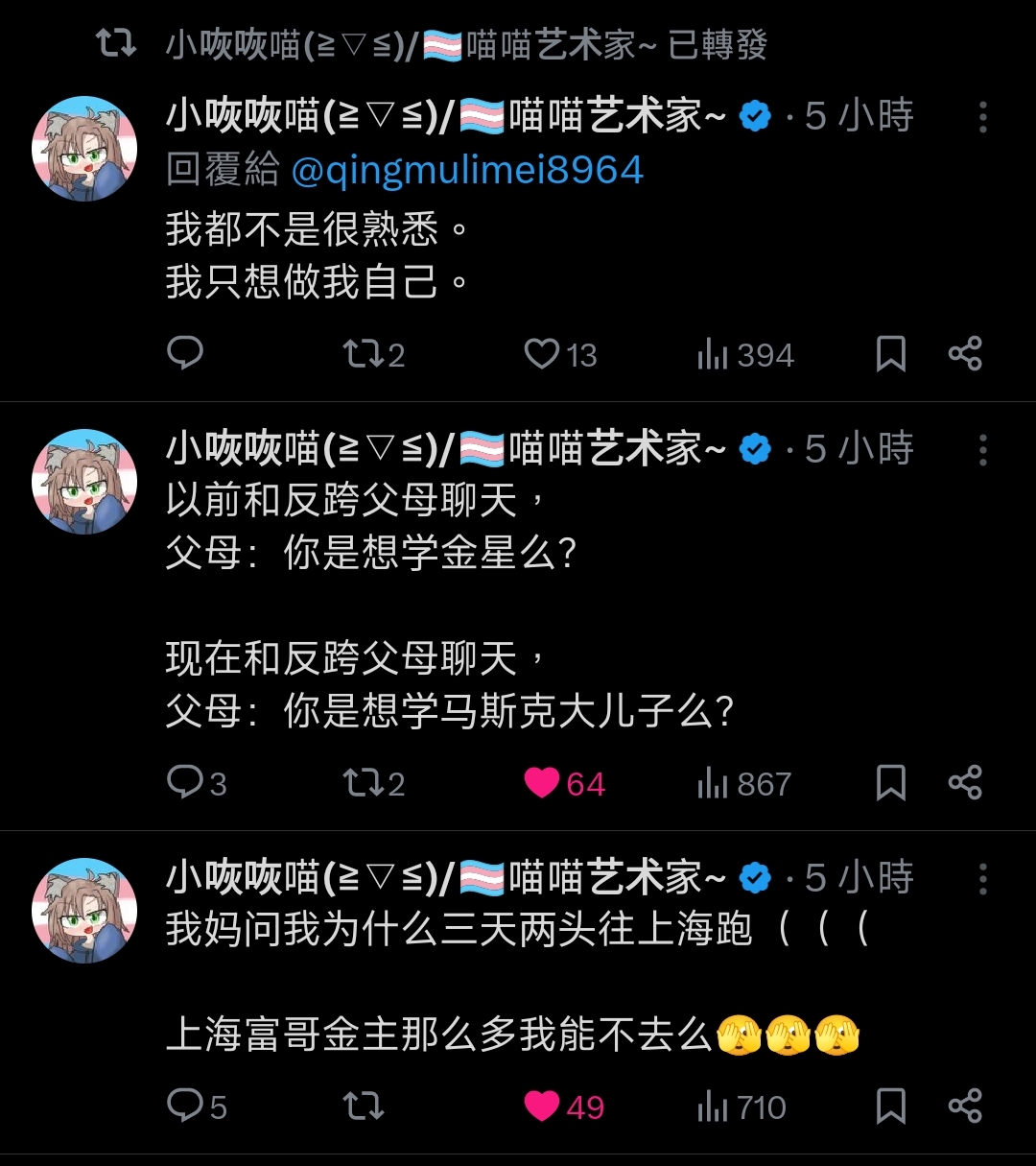Image resolution: width=1036 pixels, height=1166 pixels.
Task: Share the 上海富哥金主 tweet
Action: coord(965,1106)
